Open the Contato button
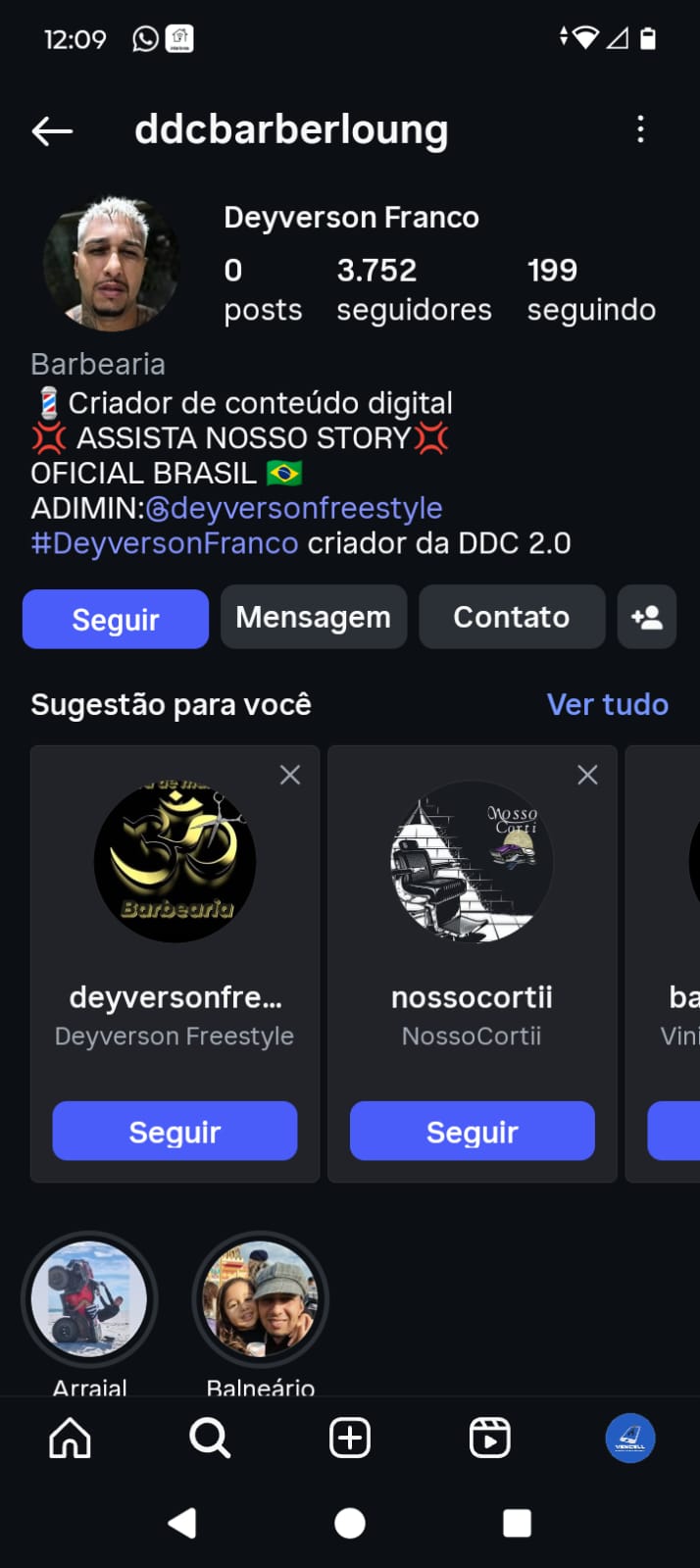Image resolution: width=700 pixels, height=1568 pixels. [512, 617]
